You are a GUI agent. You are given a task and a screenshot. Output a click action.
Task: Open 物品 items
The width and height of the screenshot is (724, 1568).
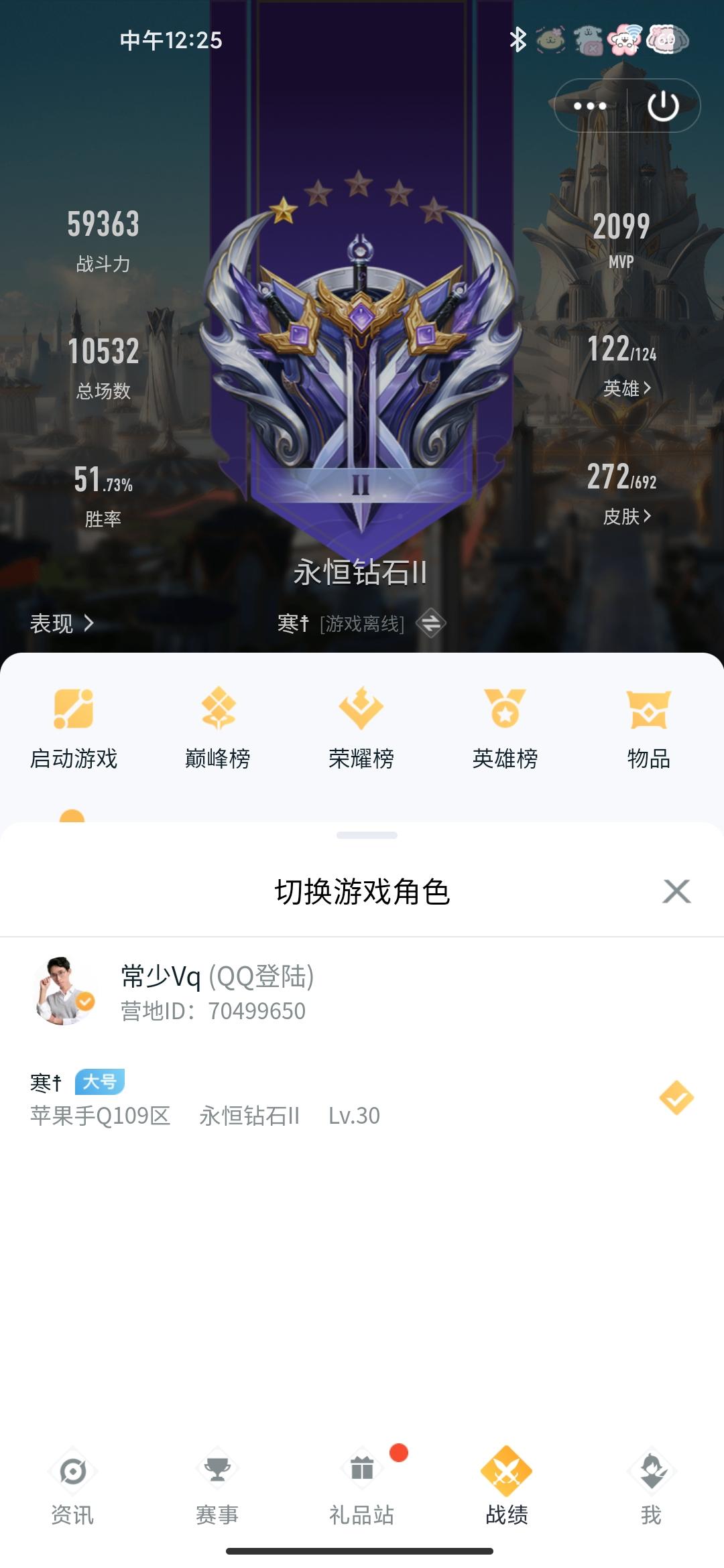[648, 728]
